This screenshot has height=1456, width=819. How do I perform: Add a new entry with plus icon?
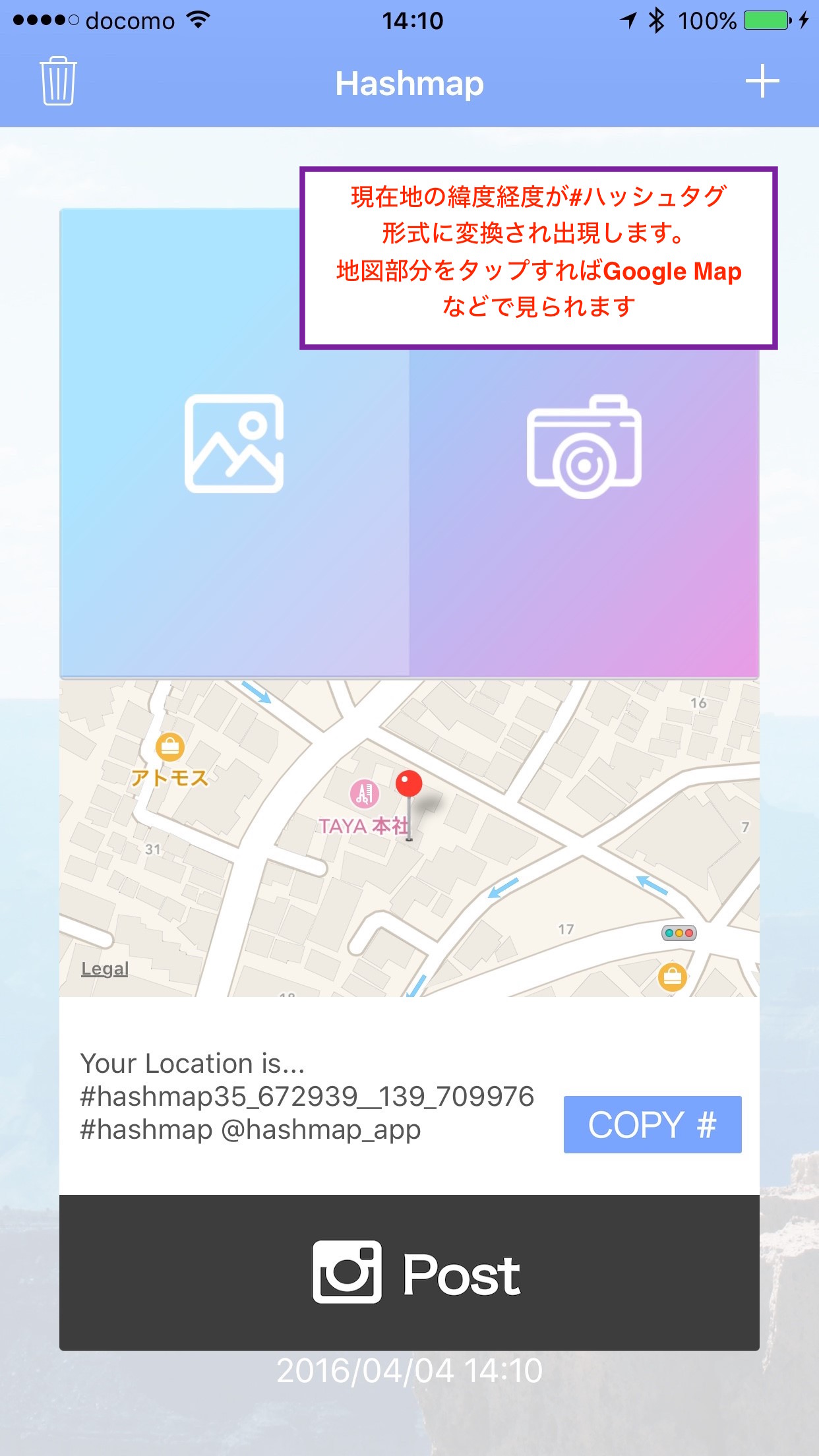tap(762, 81)
